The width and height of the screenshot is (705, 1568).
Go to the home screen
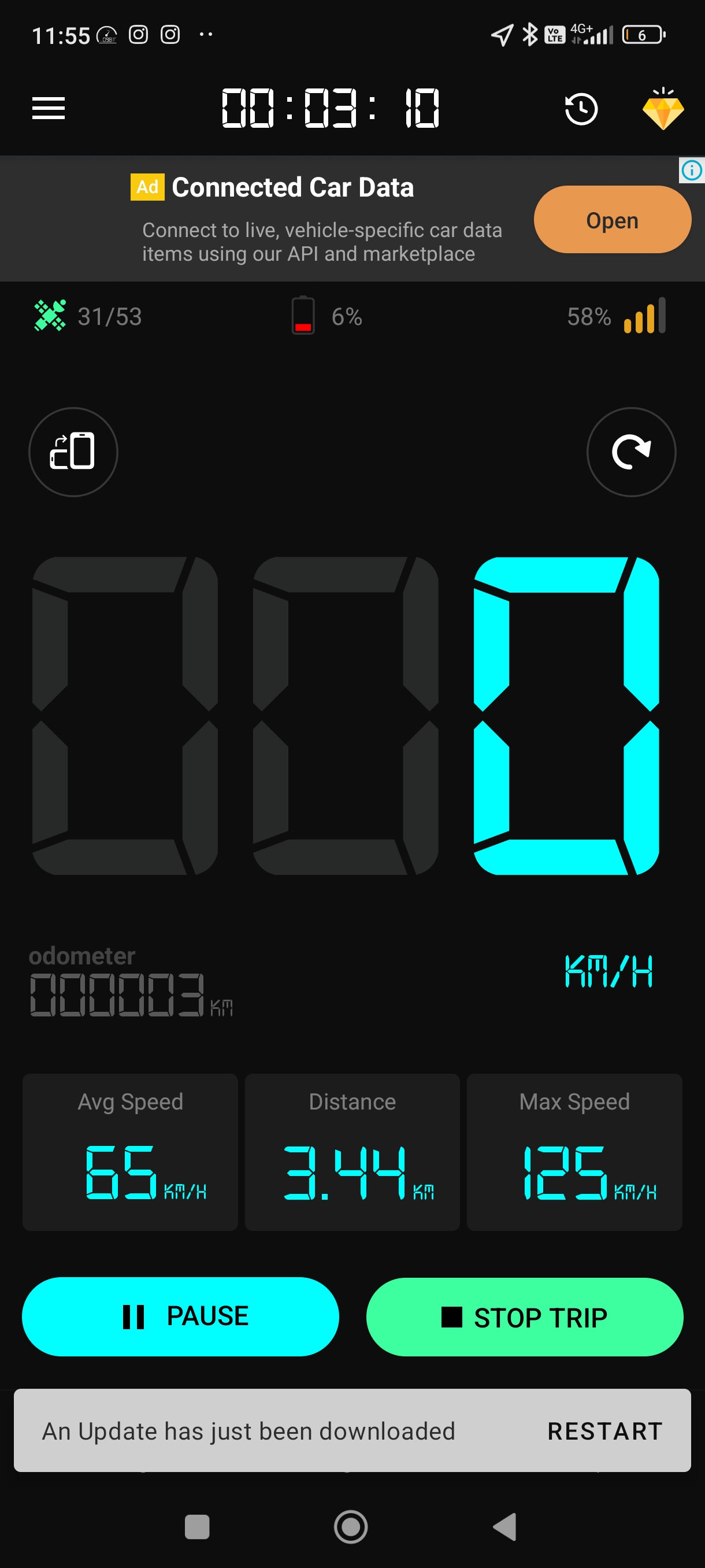351,1526
